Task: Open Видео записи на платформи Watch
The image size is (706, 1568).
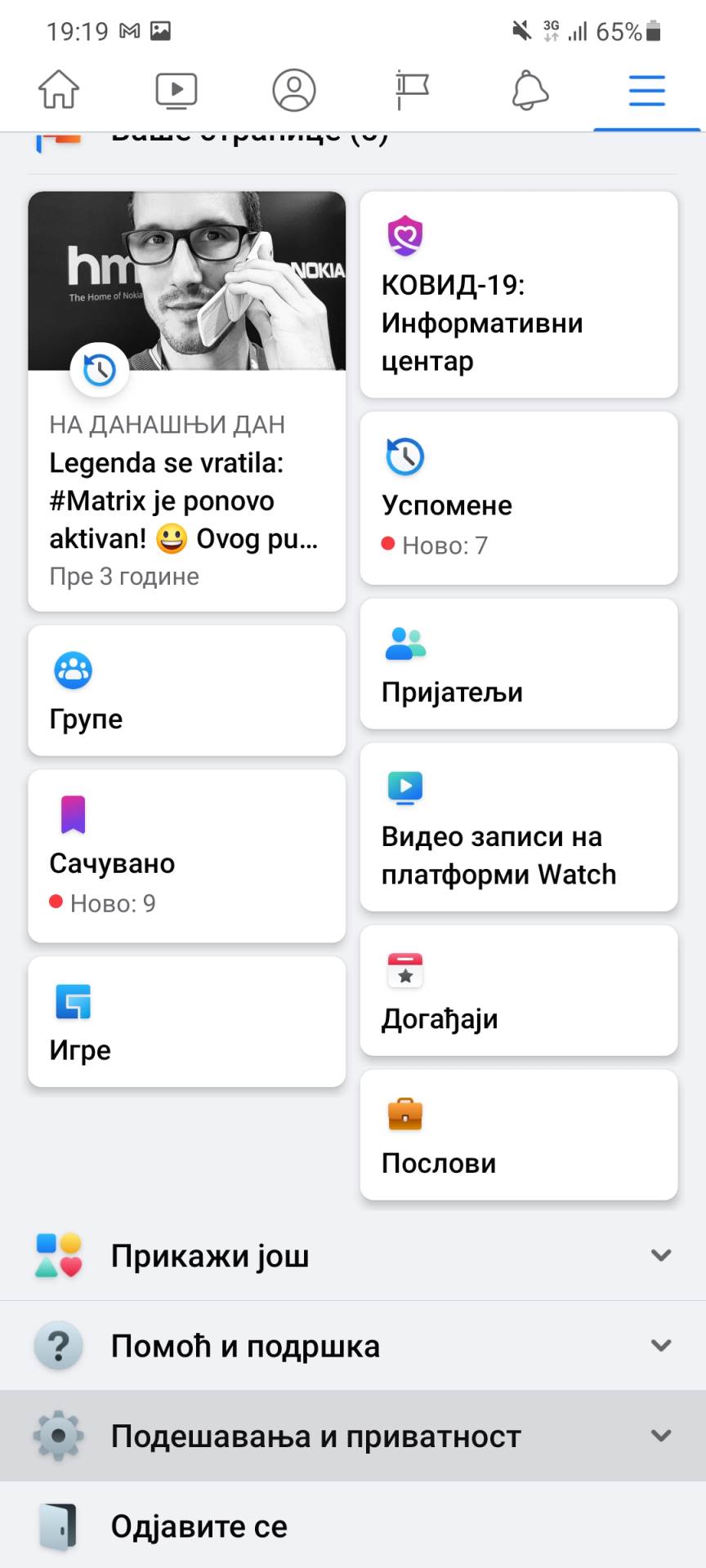Action: point(518,827)
